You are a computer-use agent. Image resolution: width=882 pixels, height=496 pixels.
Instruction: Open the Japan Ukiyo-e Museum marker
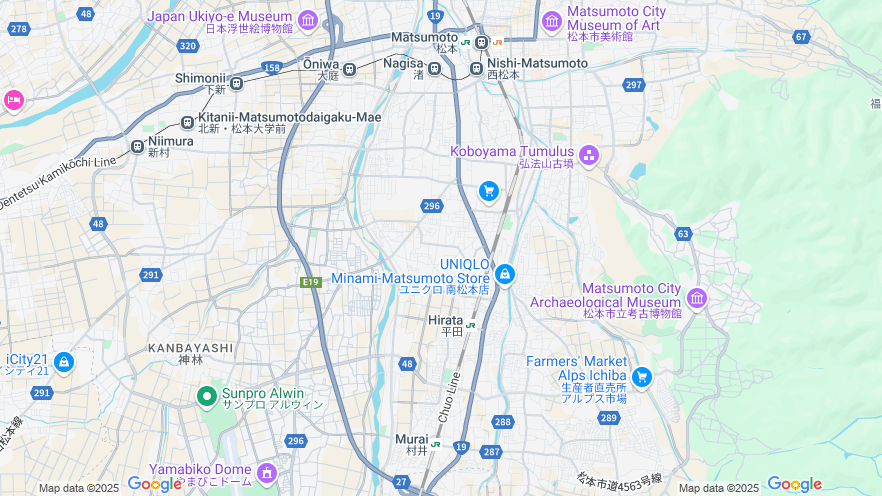coord(308,20)
